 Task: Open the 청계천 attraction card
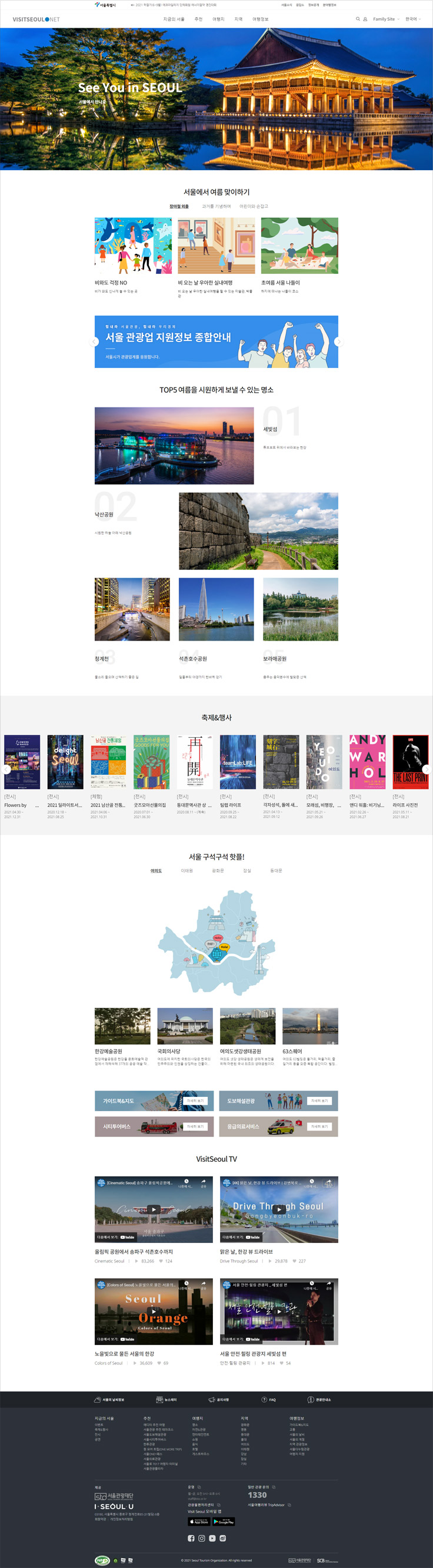click(132, 609)
